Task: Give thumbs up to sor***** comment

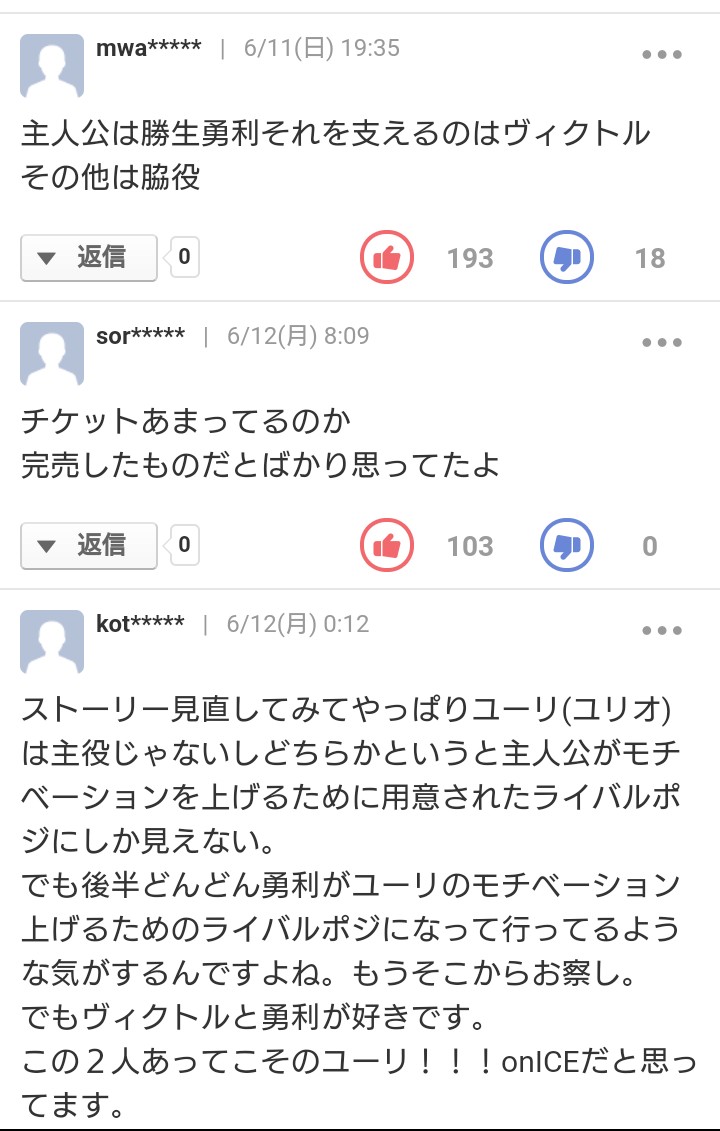Action: coord(386,546)
